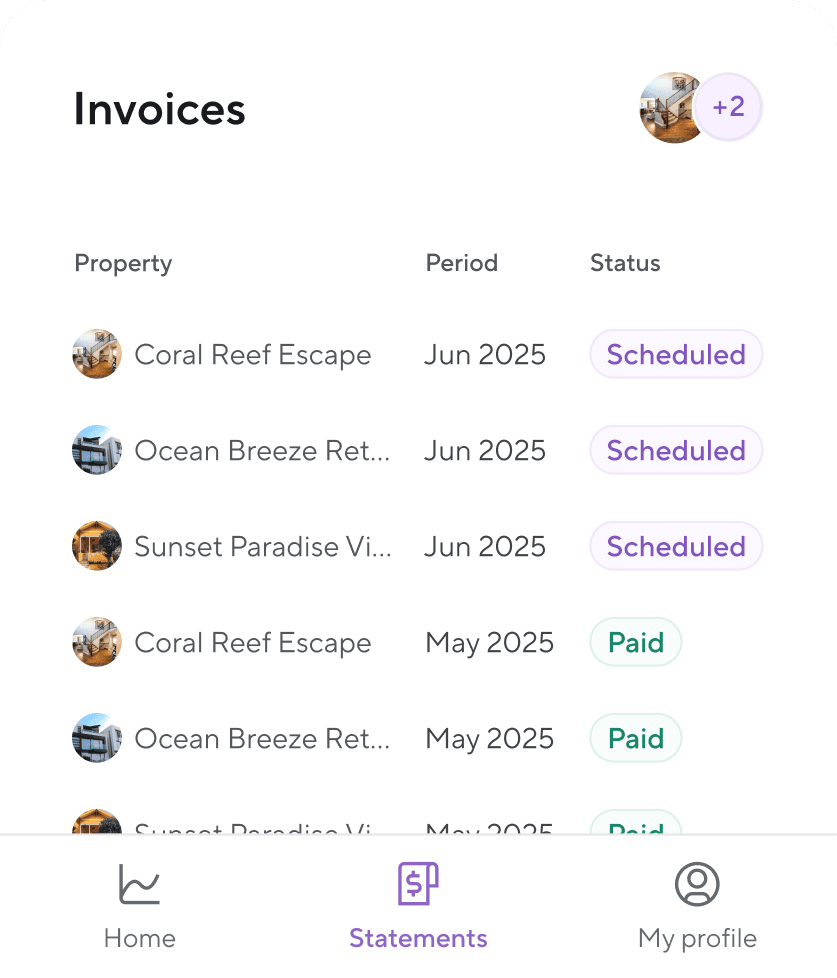Toggle the Paid badge on Coral Reef Escape

click(x=635, y=642)
